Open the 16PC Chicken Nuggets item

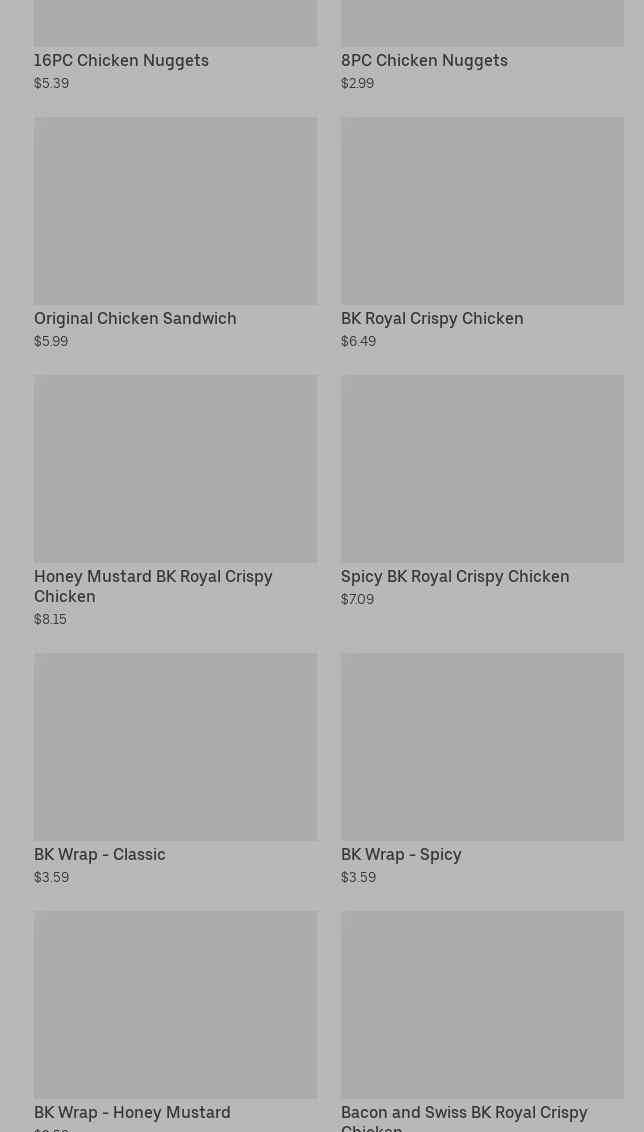coord(175,46)
